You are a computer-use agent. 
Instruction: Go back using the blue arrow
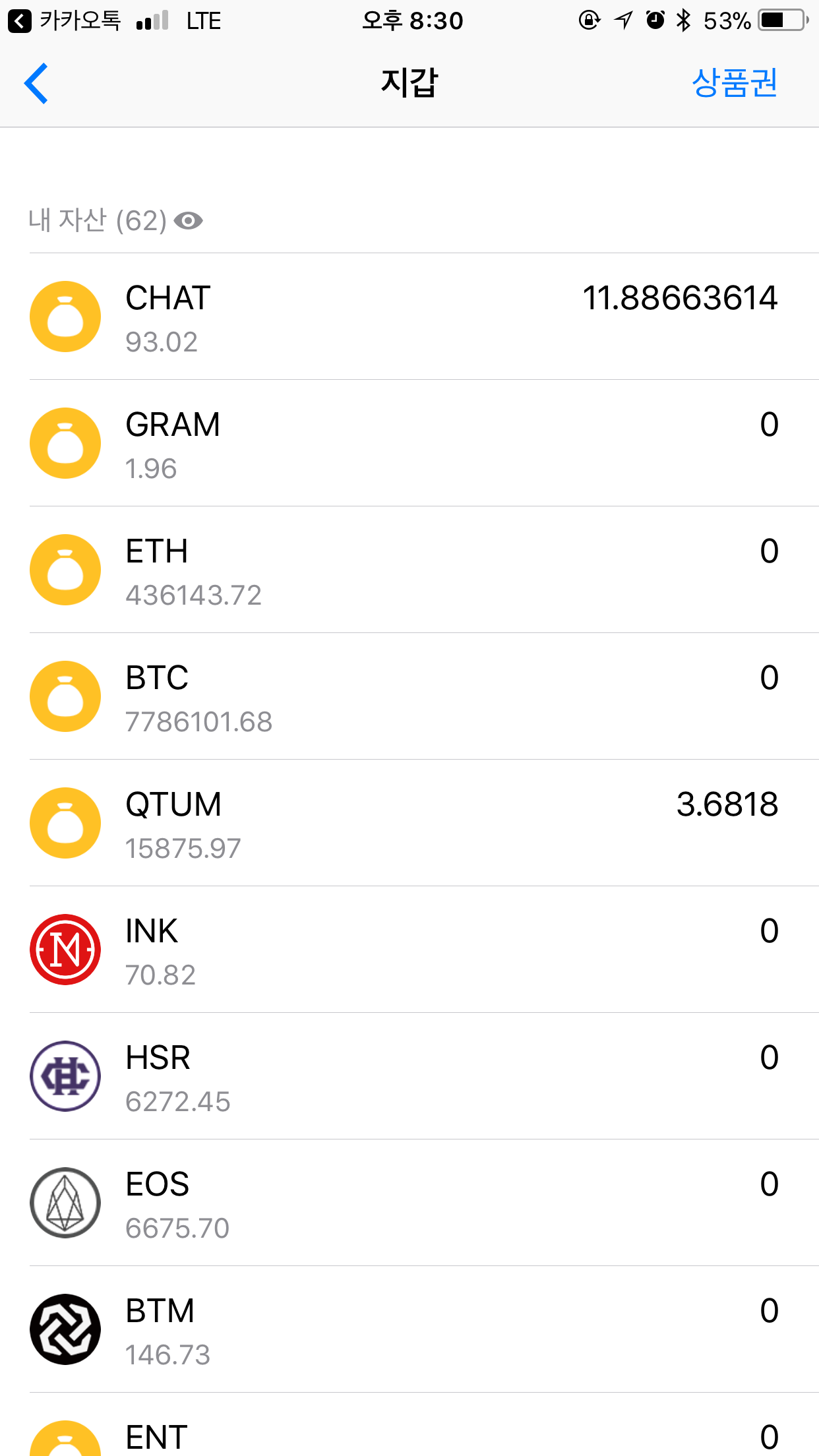tap(36, 84)
